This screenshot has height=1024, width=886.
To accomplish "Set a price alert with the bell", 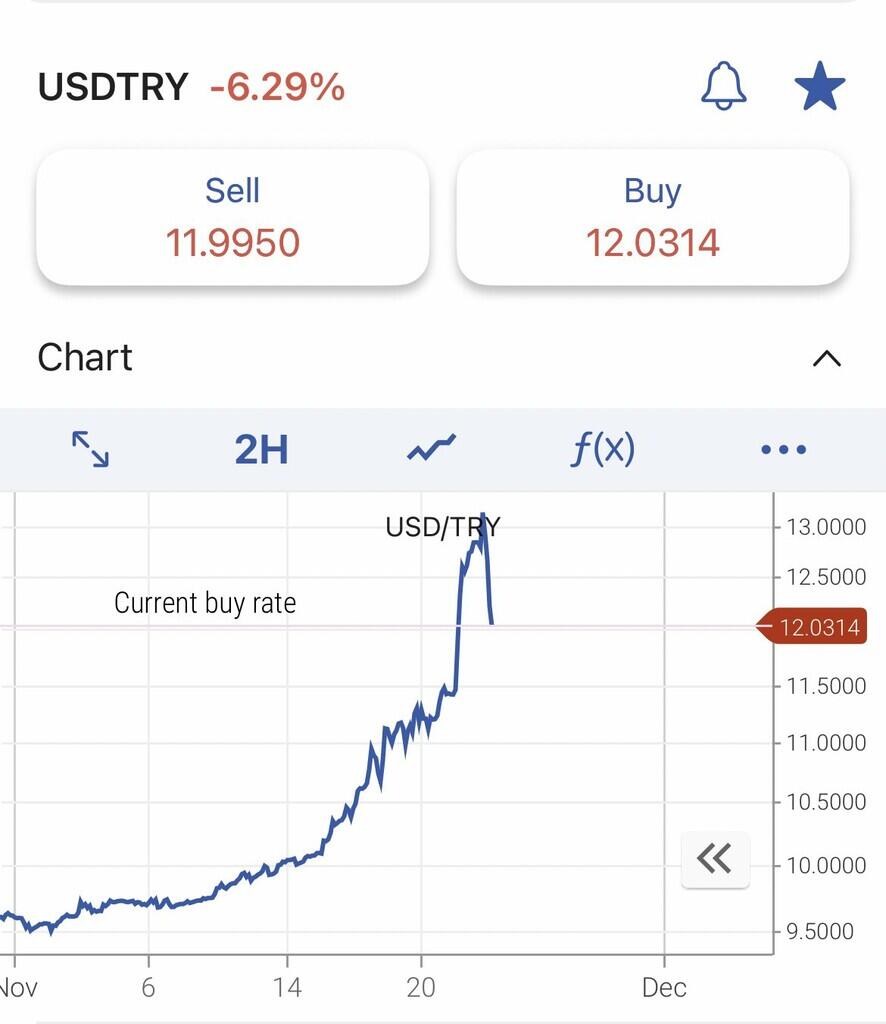I will point(723,86).
